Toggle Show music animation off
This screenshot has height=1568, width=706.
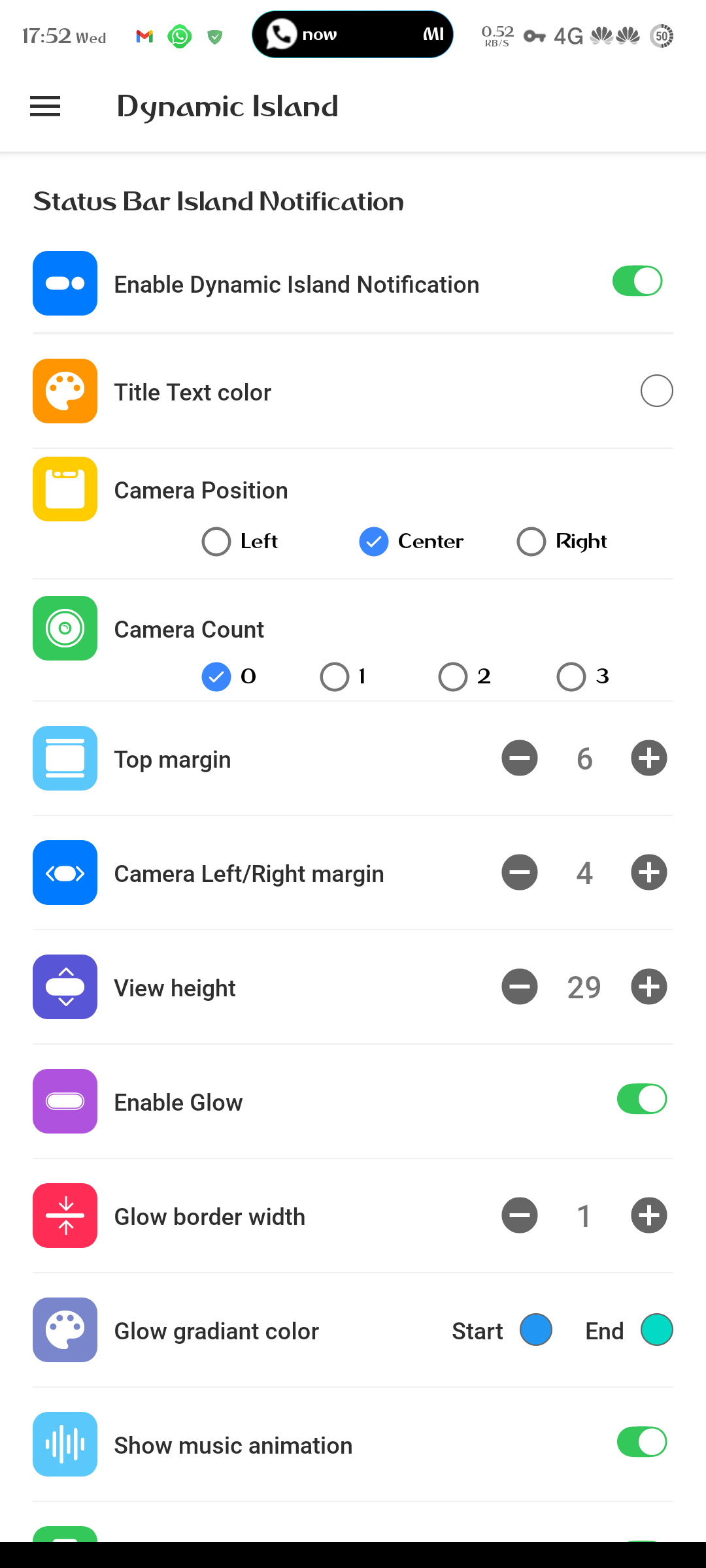641,1442
